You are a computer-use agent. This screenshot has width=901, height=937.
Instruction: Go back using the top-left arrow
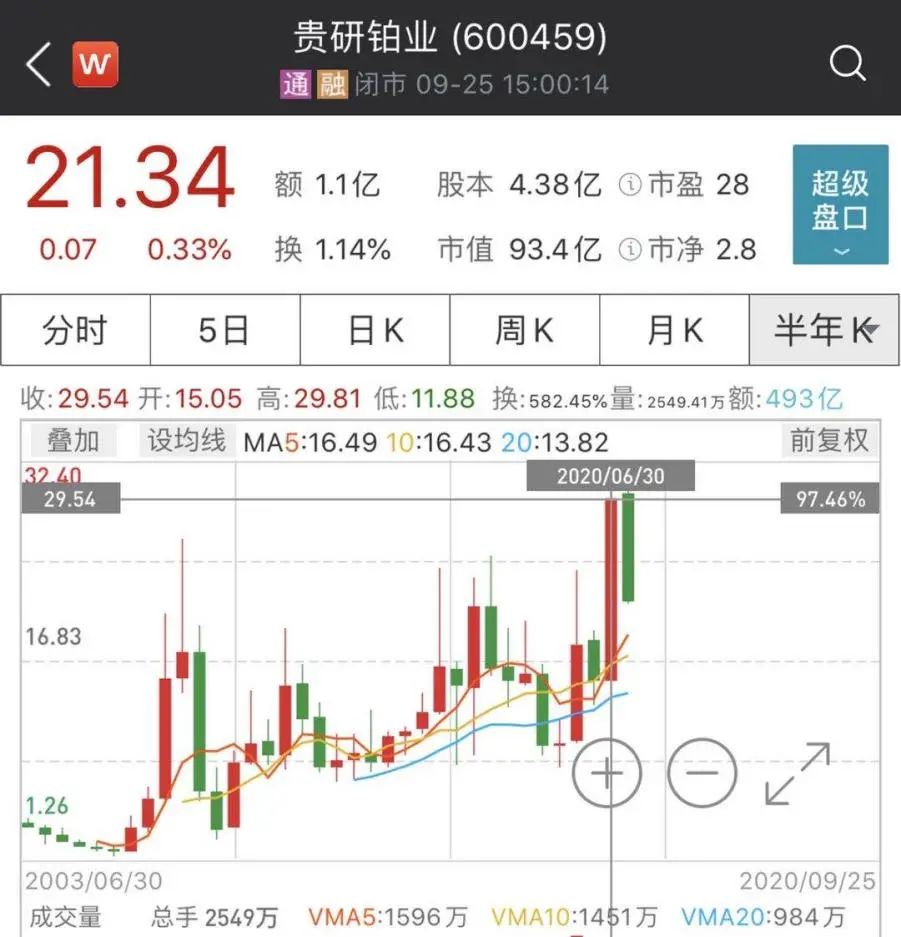tap(38, 66)
